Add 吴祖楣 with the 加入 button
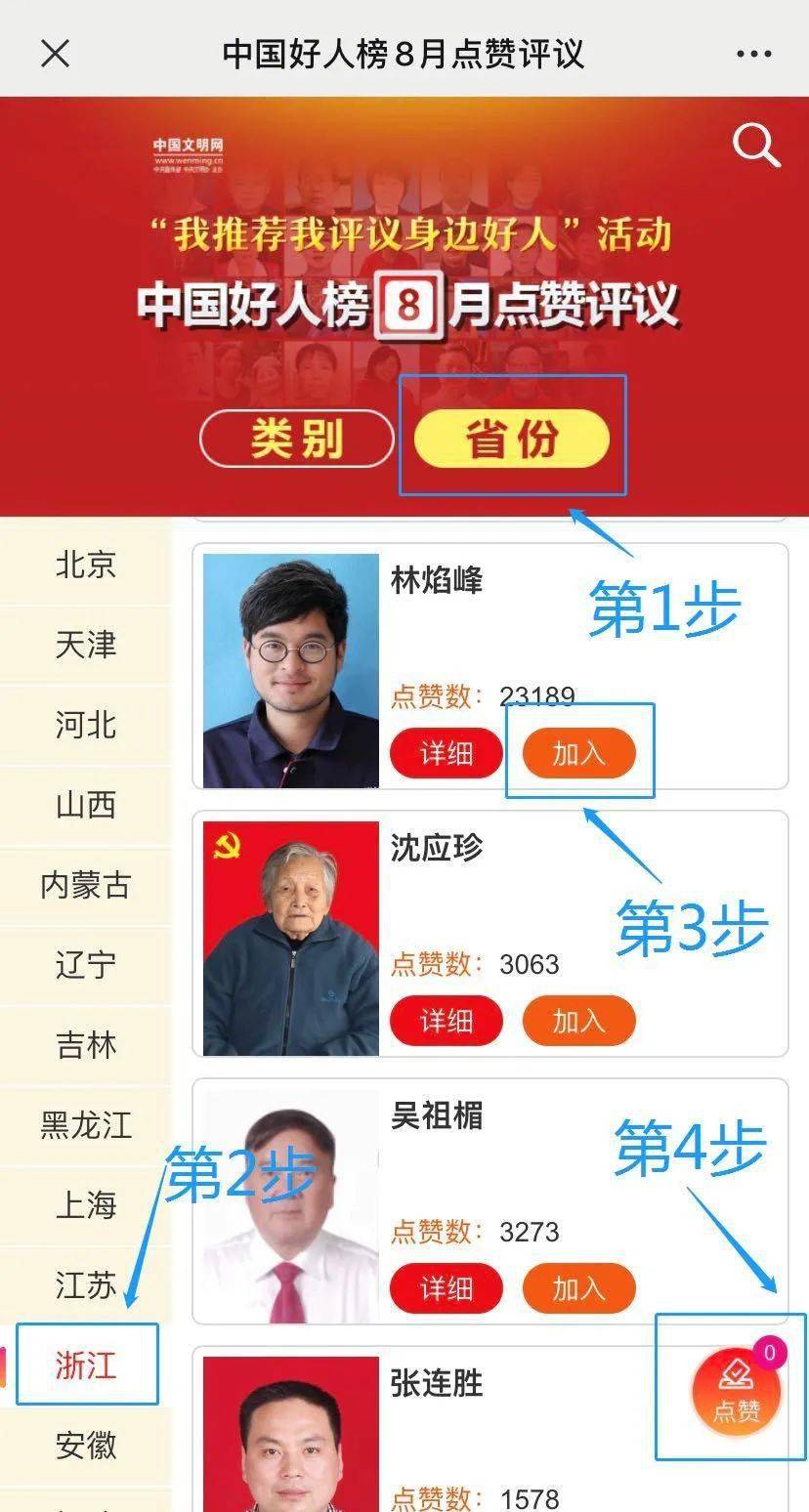 (579, 1288)
